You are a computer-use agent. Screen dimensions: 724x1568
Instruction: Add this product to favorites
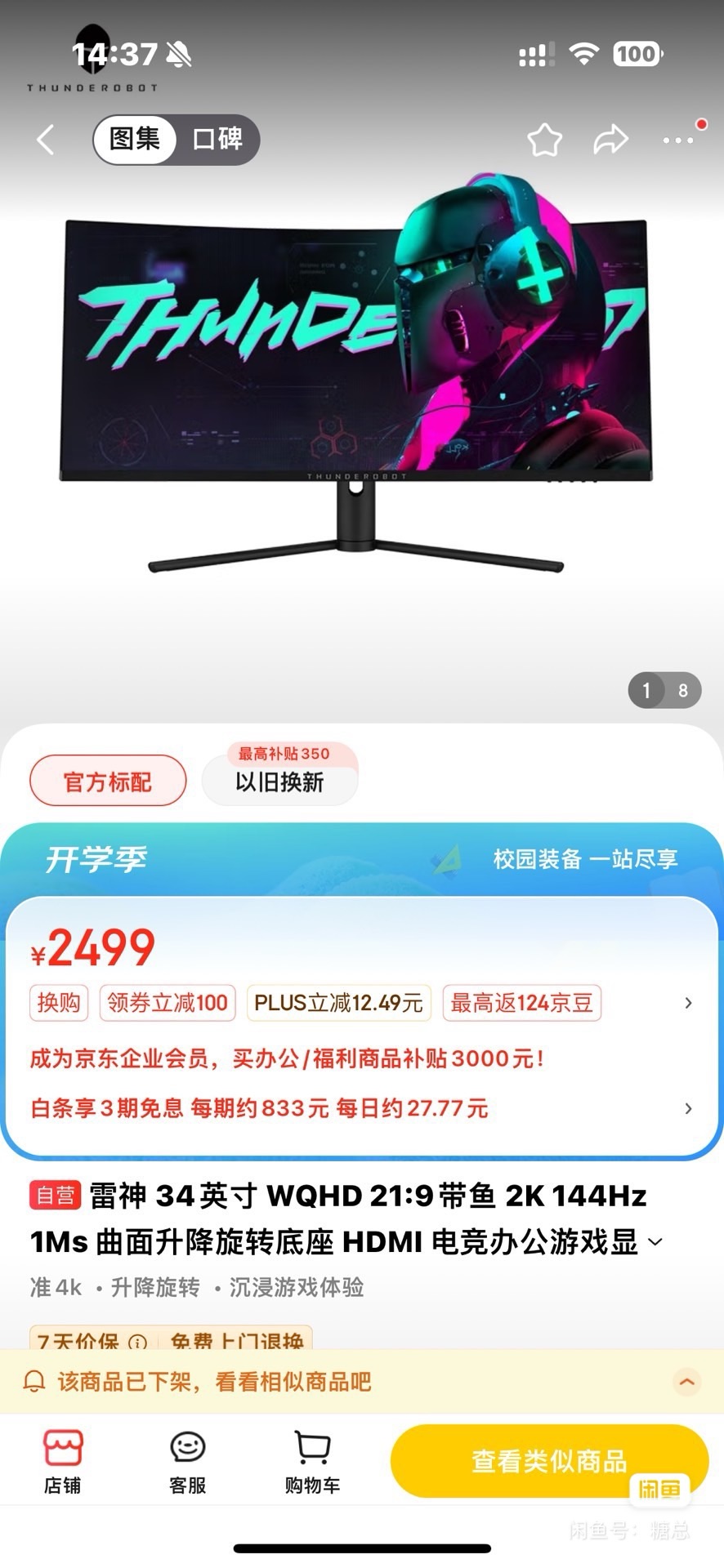544,140
